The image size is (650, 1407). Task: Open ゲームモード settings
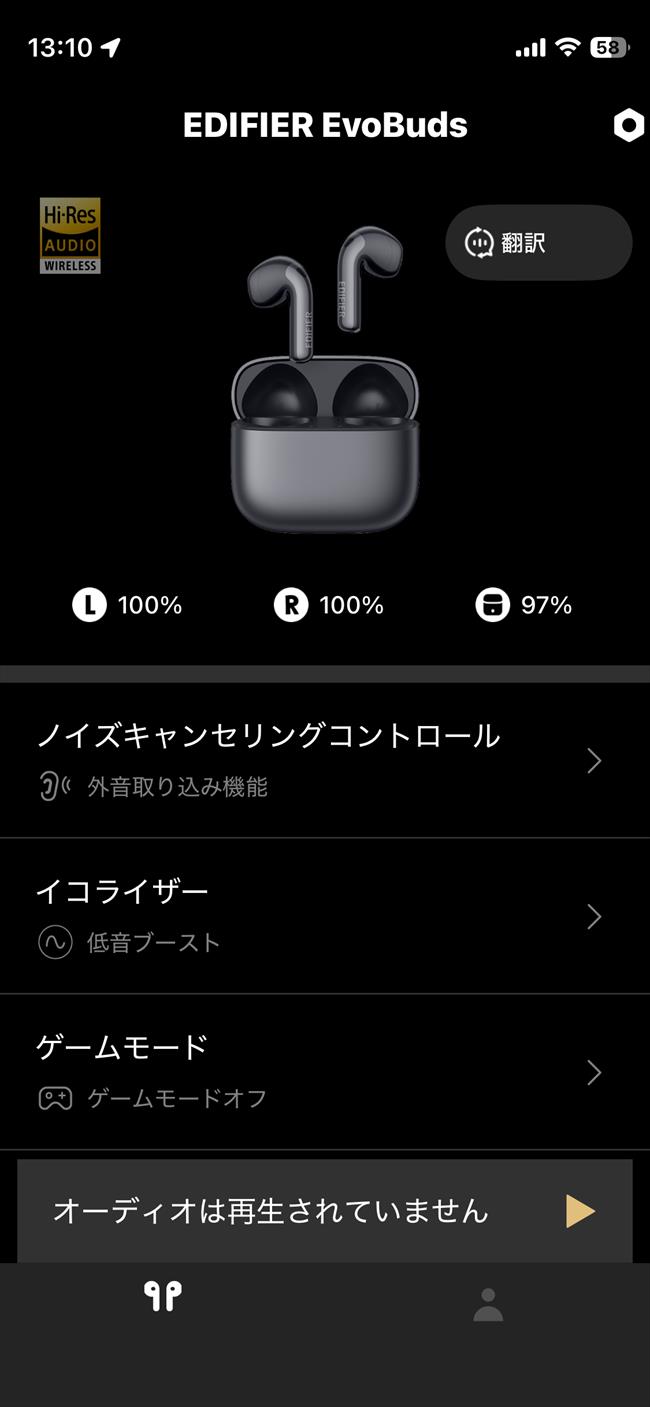click(324, 1072)
